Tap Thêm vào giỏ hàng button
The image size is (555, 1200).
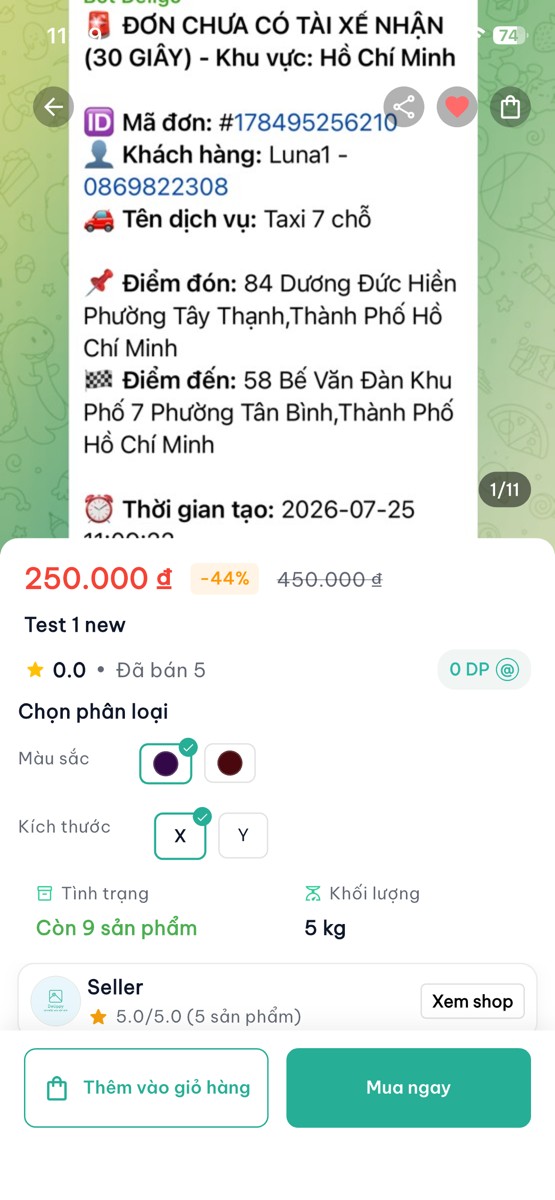146,1088
